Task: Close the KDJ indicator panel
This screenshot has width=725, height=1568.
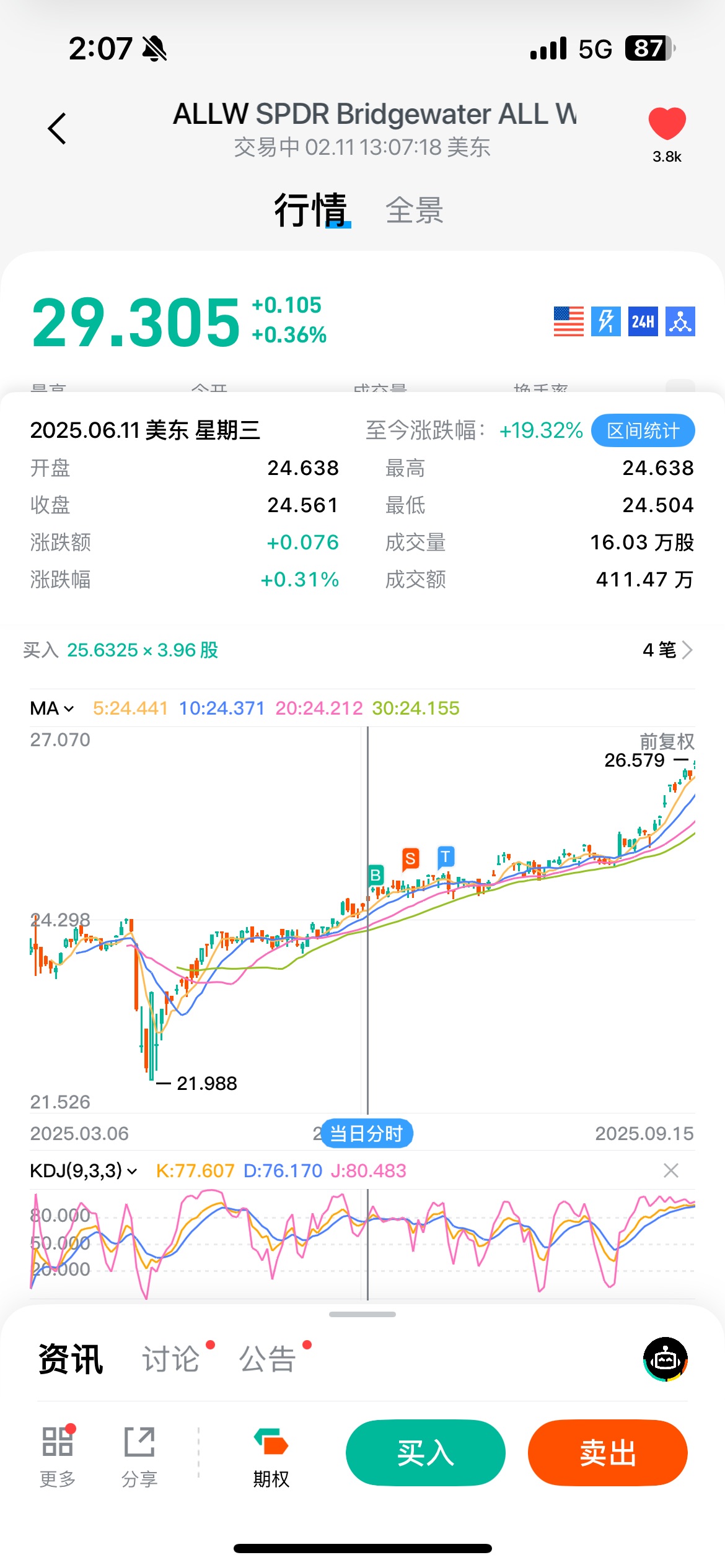Action: point(670,1170)
